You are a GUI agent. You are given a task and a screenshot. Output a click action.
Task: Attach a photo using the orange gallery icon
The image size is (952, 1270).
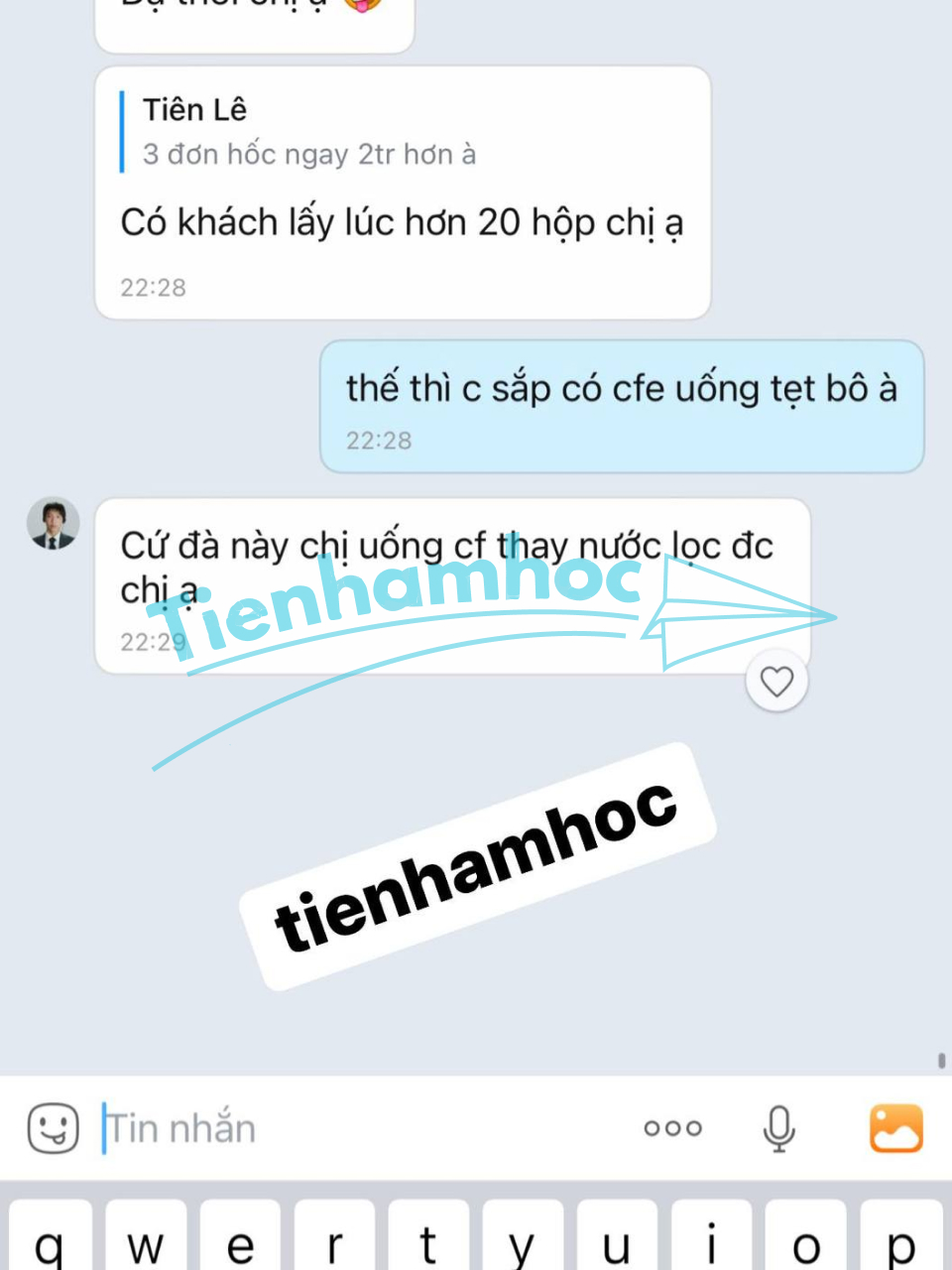pyautogui.click(x=895, y=1128)
